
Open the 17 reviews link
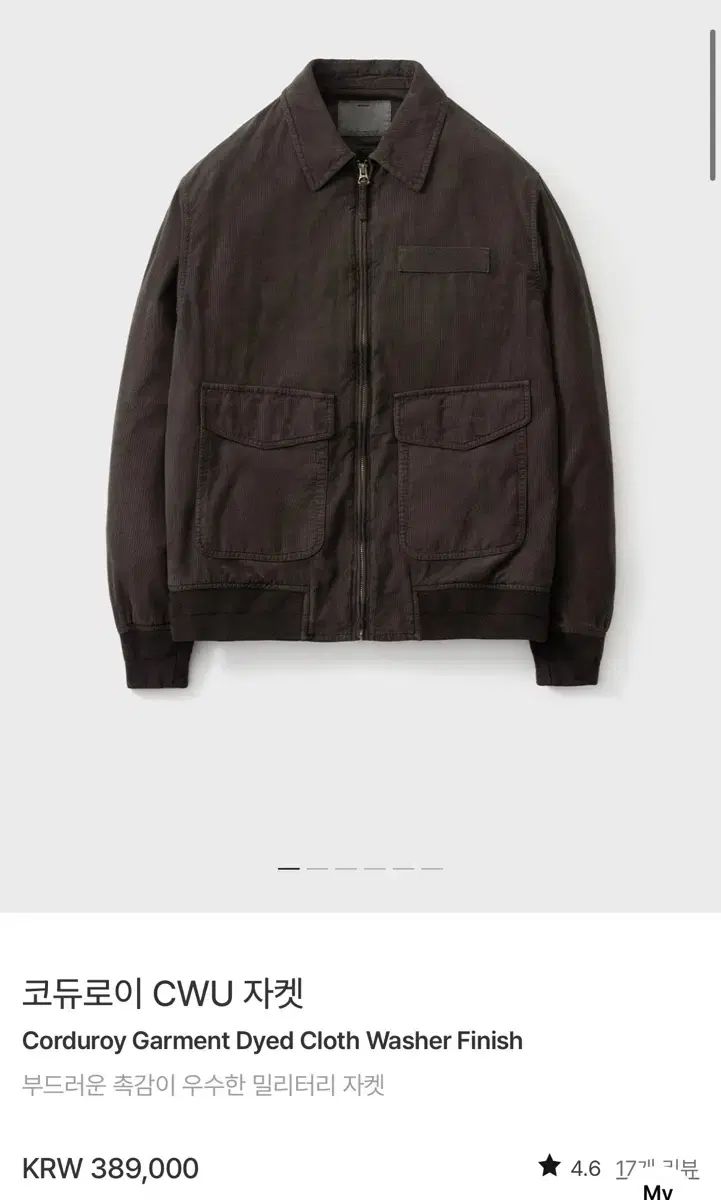tap(654, 1167)
